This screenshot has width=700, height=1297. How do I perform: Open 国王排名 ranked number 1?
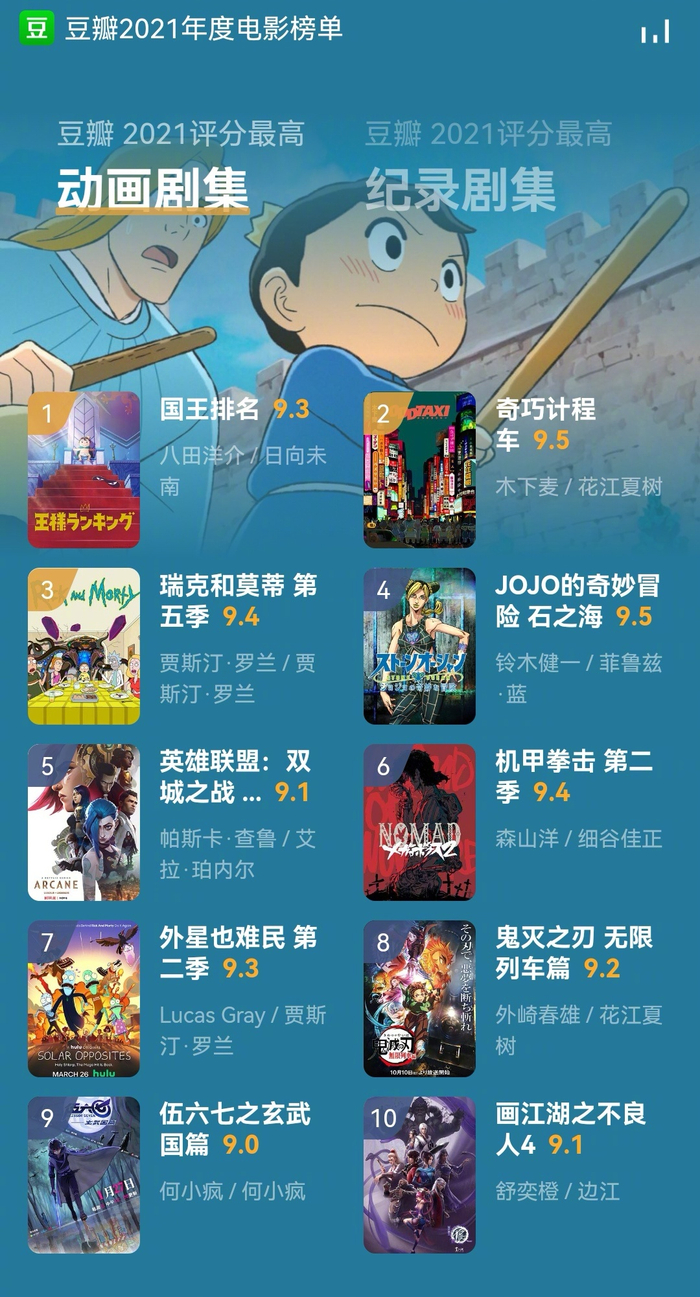pos(182,470)
